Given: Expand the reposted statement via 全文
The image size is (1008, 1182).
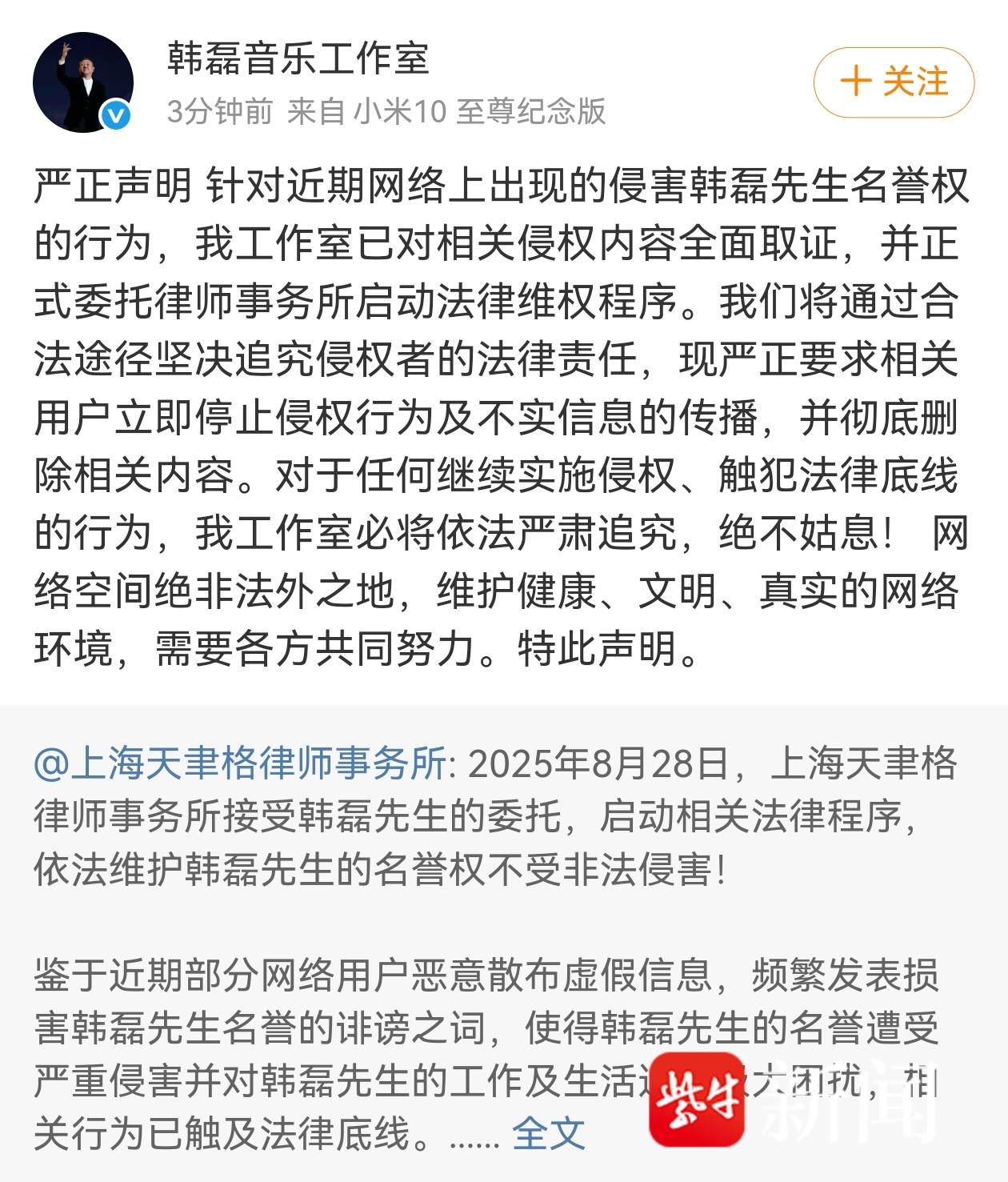Looking at the screenshot, I should coord(549,1132).
